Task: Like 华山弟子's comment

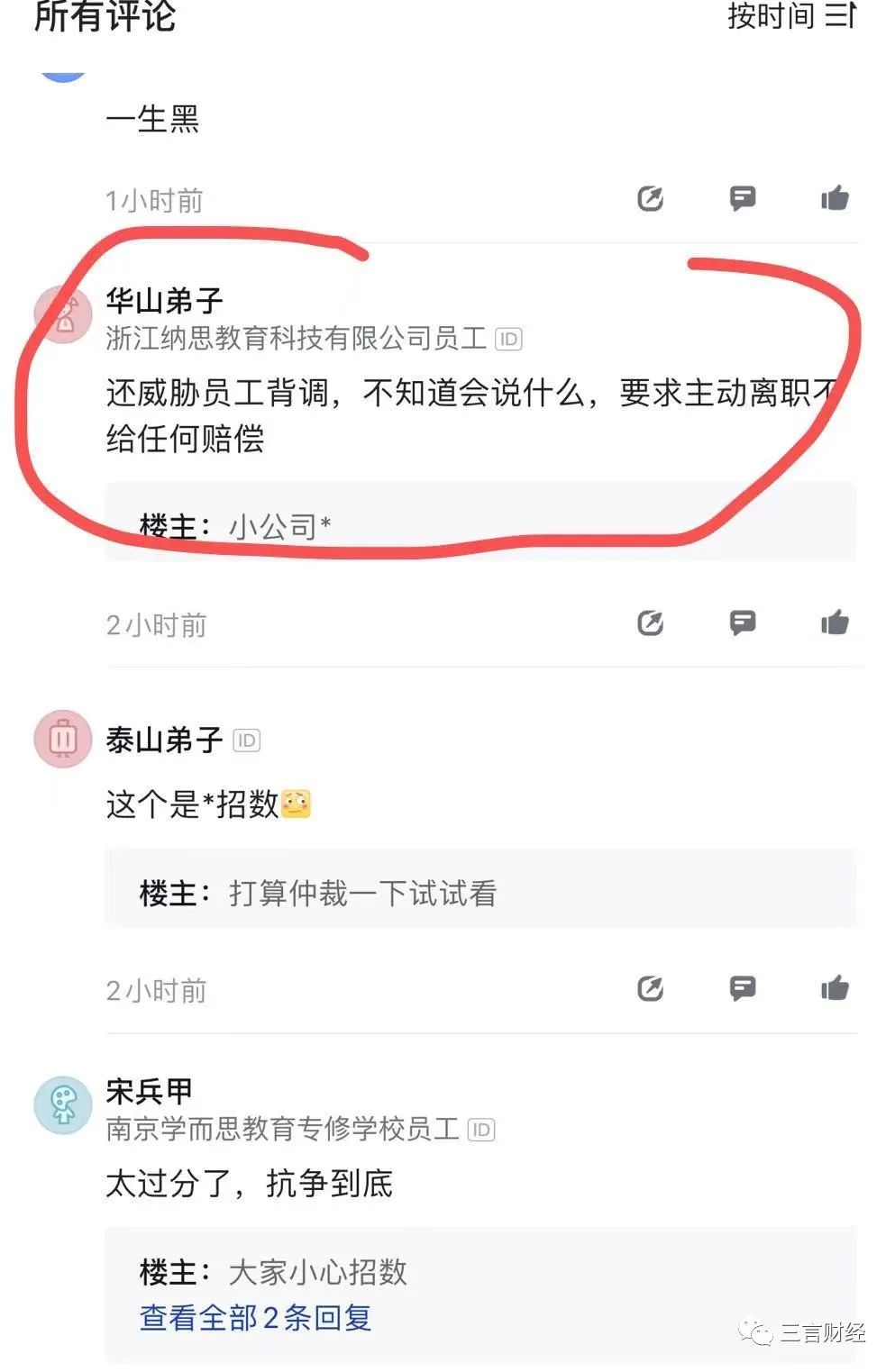Action: [x=835, y=622]
